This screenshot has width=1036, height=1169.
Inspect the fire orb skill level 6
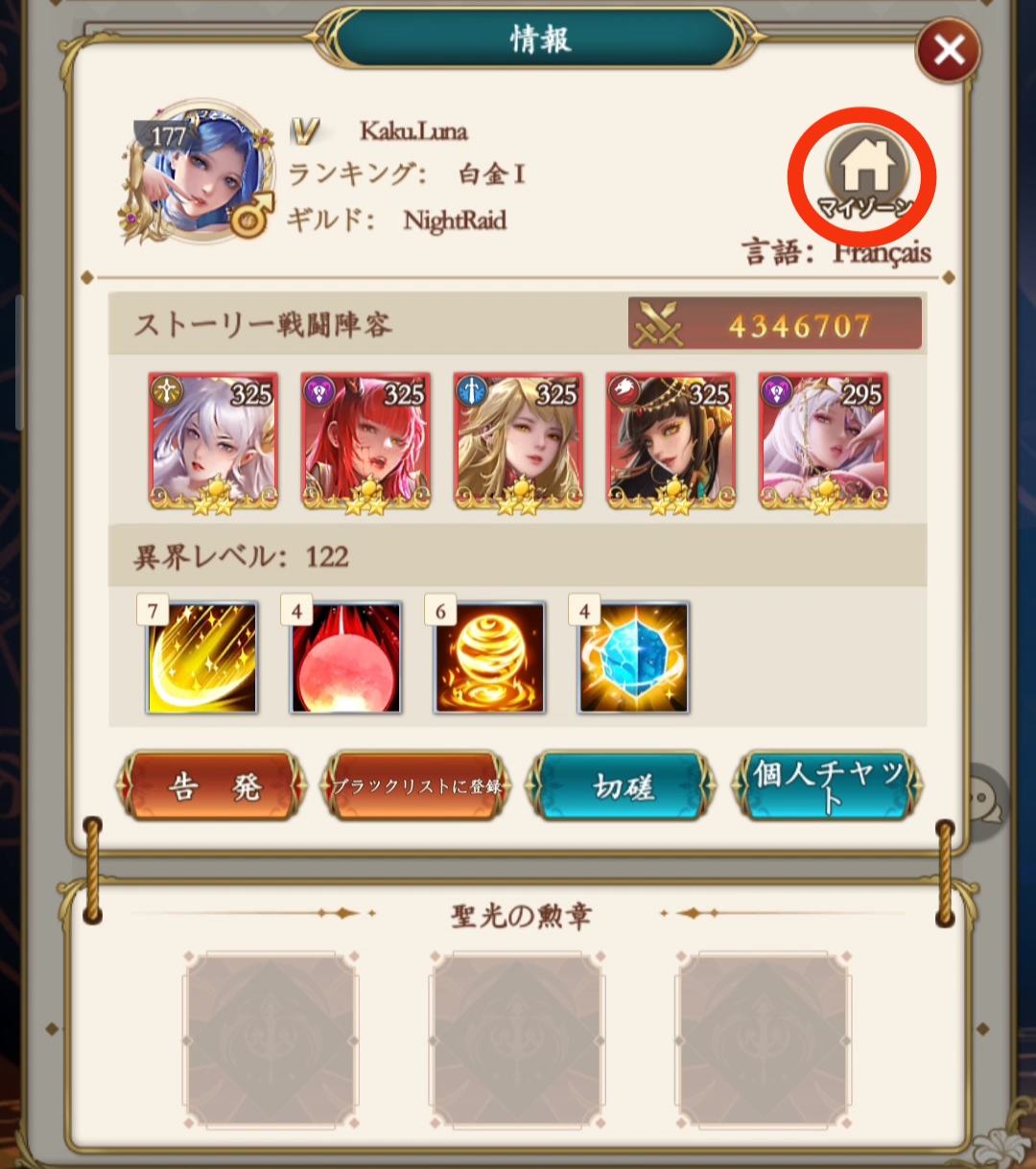click(x=490, y=658)
